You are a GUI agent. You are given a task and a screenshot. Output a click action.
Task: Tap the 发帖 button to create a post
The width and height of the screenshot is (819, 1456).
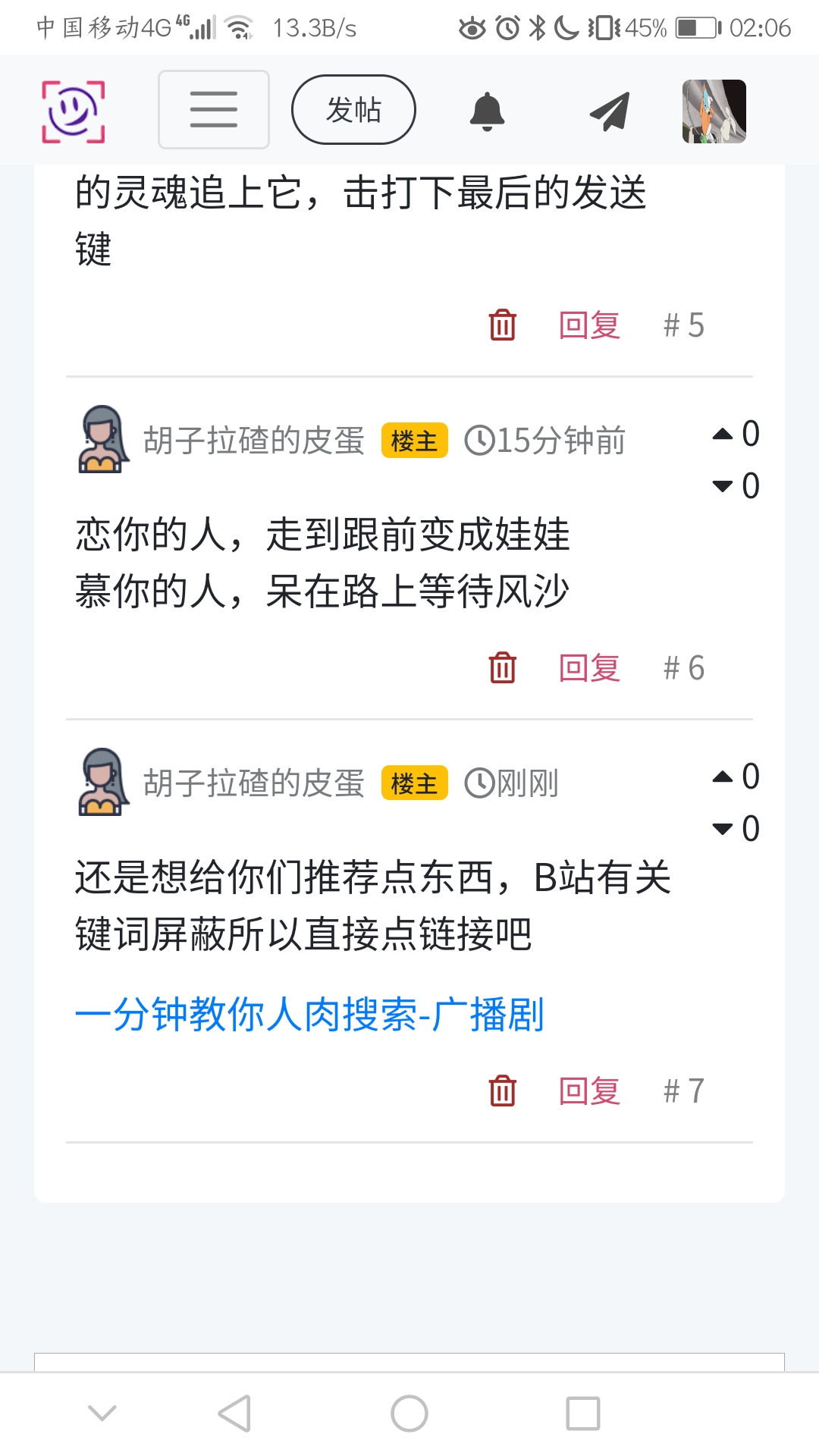point(353,109)
